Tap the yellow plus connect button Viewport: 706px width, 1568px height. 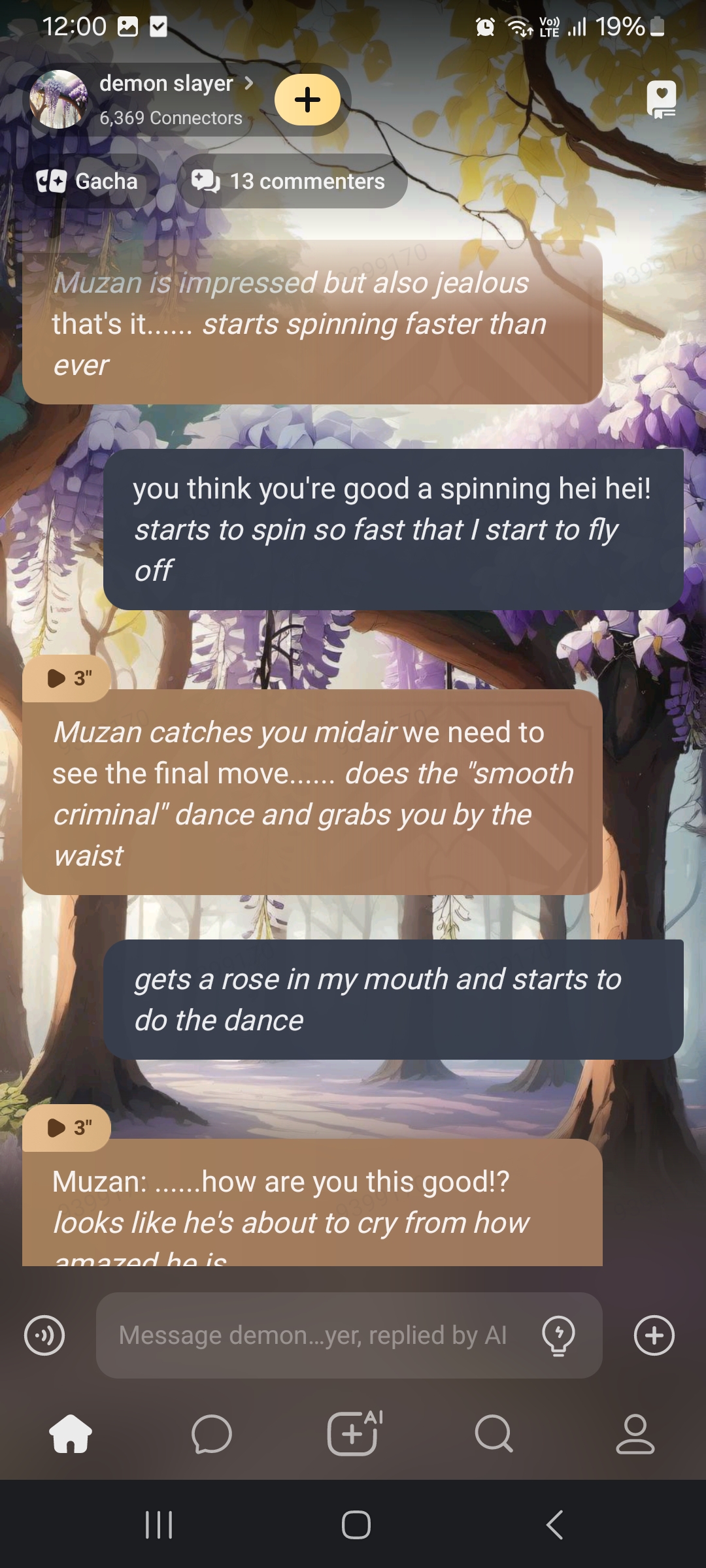pos(307,100)
